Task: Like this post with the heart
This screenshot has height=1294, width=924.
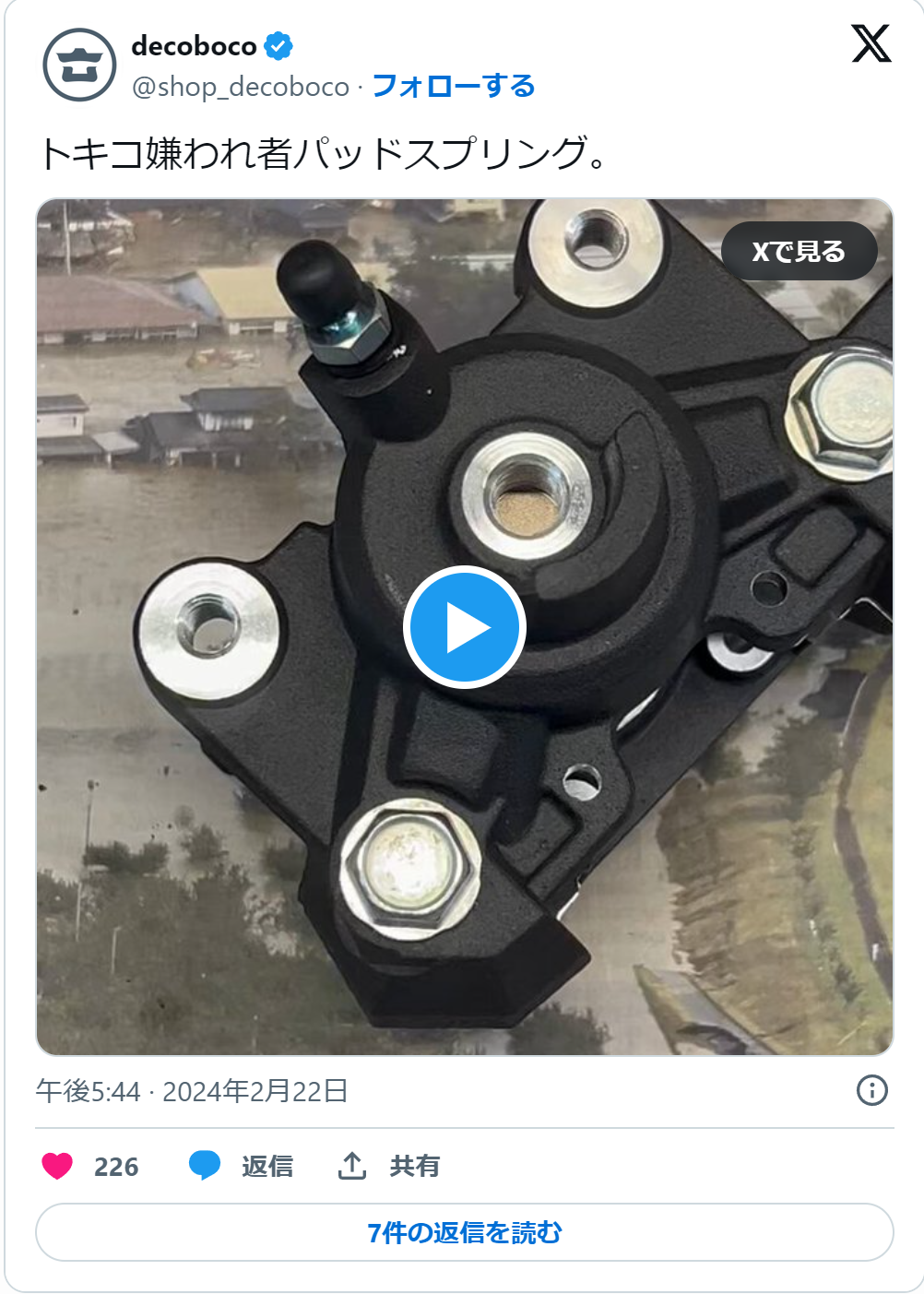Action: 57,1166
